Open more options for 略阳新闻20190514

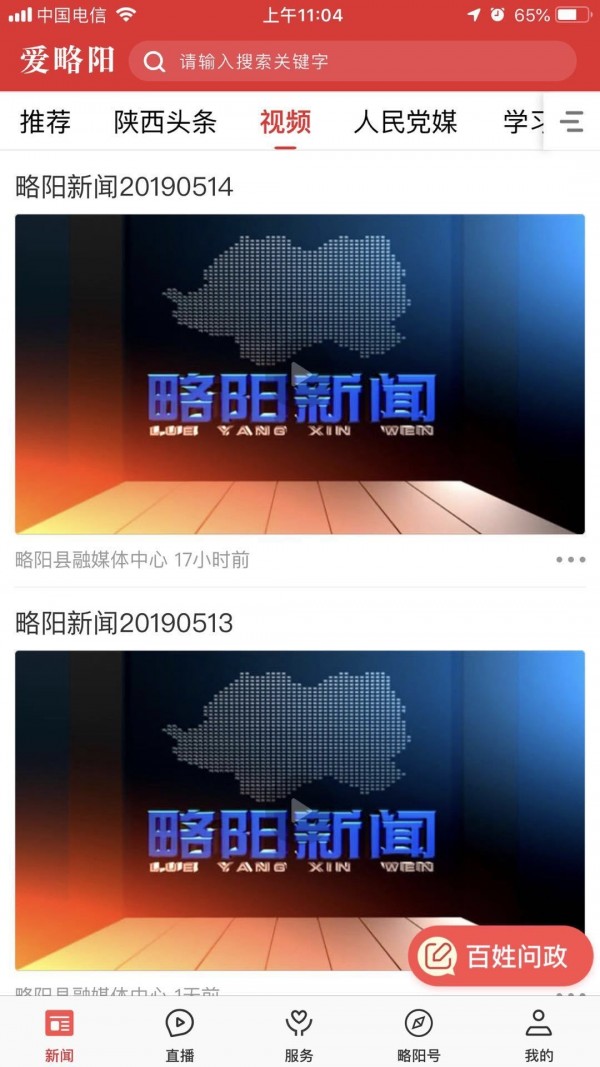[570, 560]
